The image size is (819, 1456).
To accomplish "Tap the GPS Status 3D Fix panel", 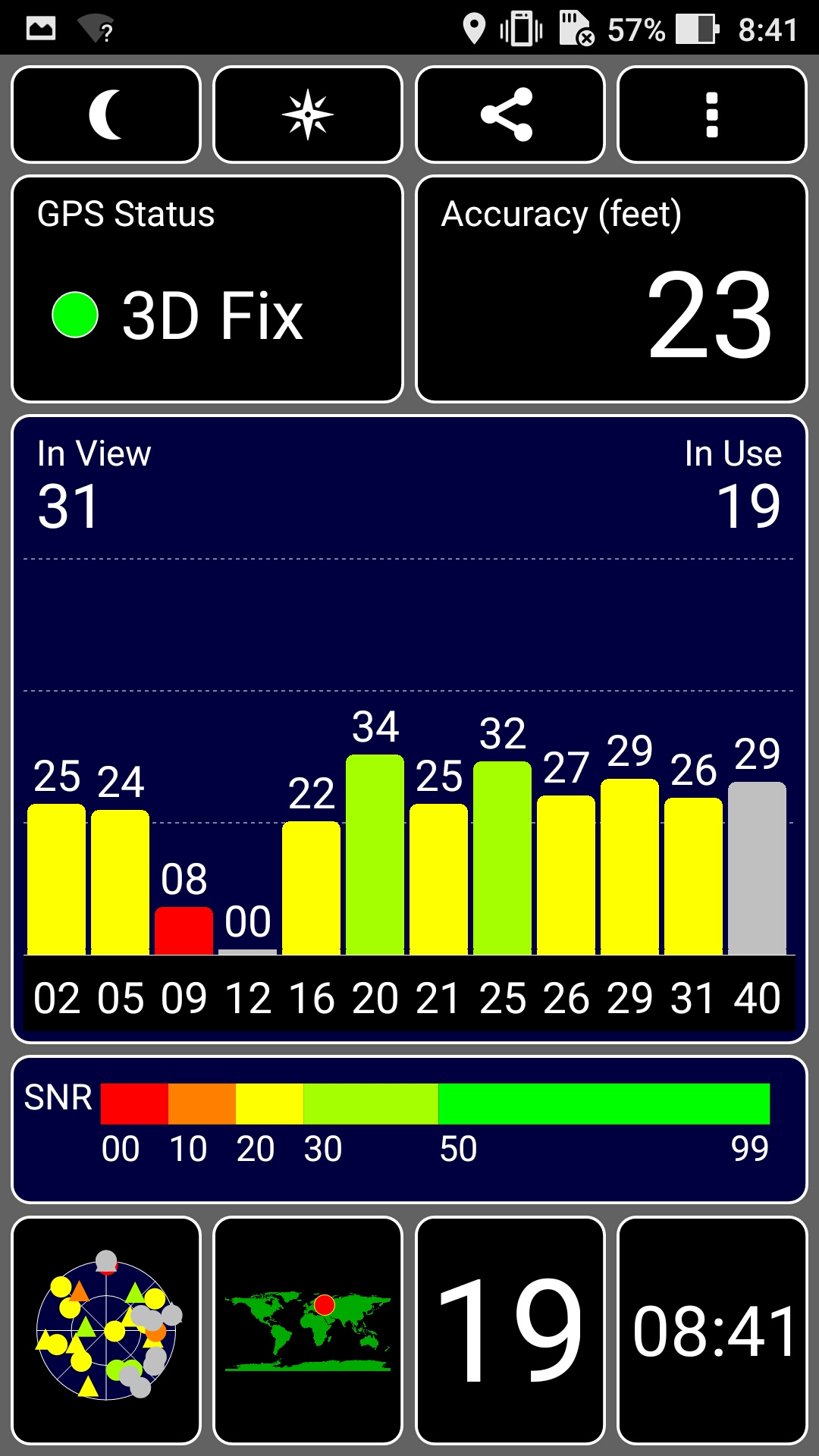I will 207,289.
